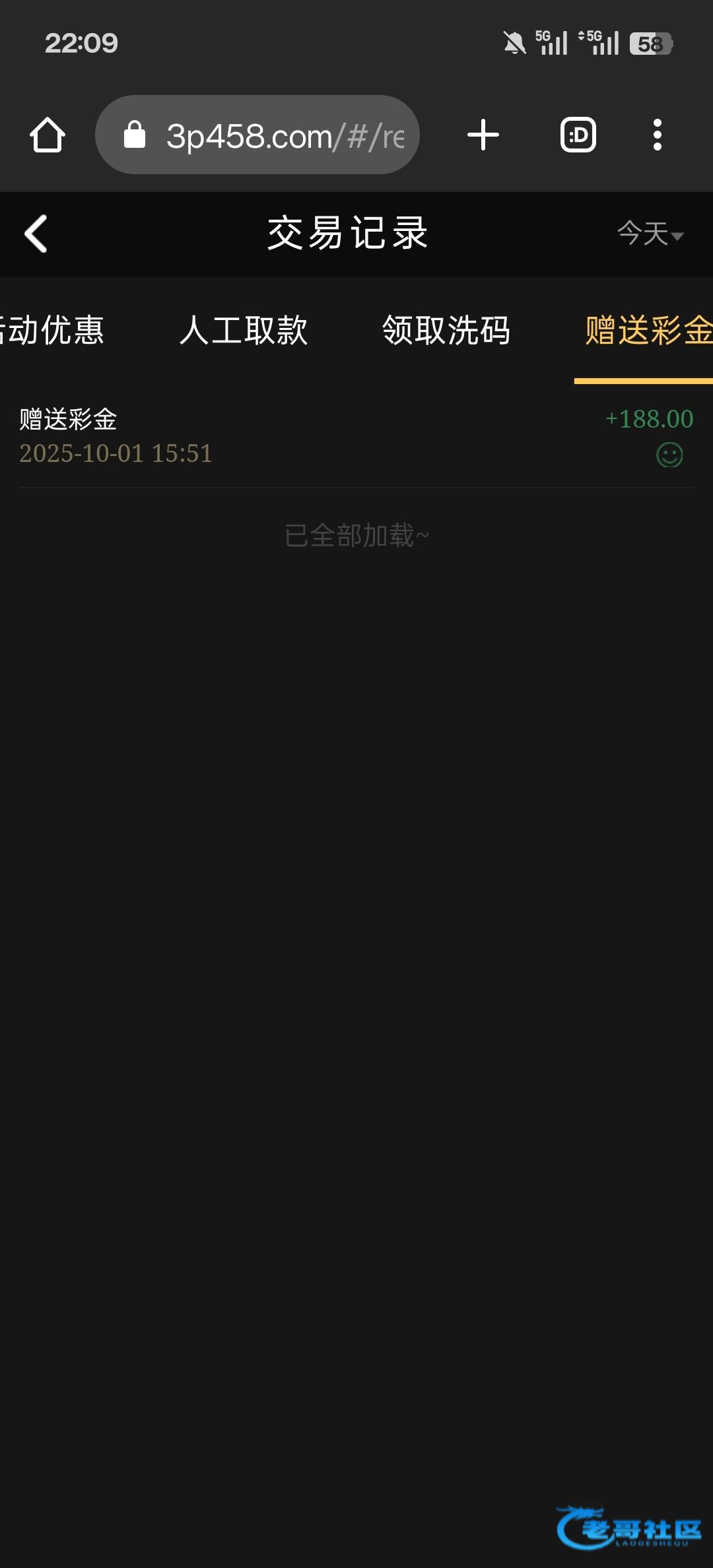Open the browser overflow menu
The height and width of the screenshot is (1568, 713).
[x=657, y=135]
